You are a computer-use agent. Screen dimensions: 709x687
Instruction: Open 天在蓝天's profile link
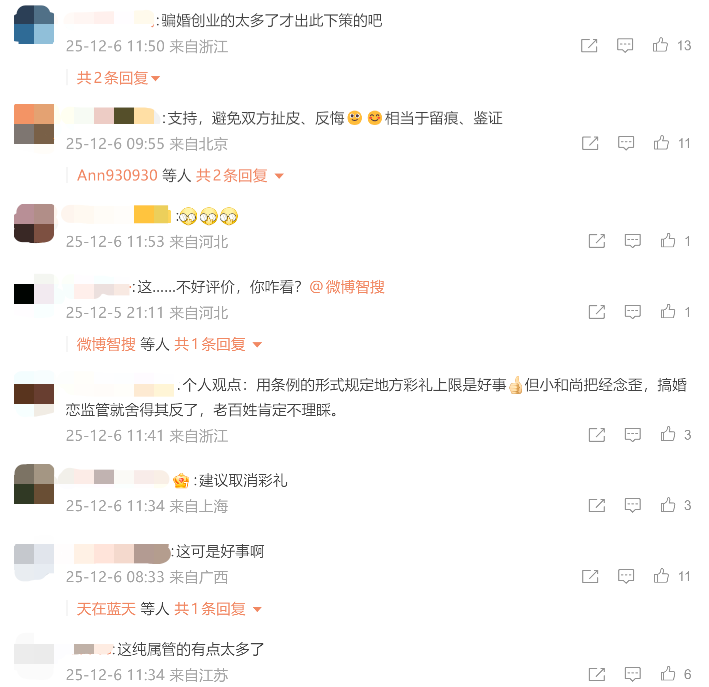[x=106, y=608]
